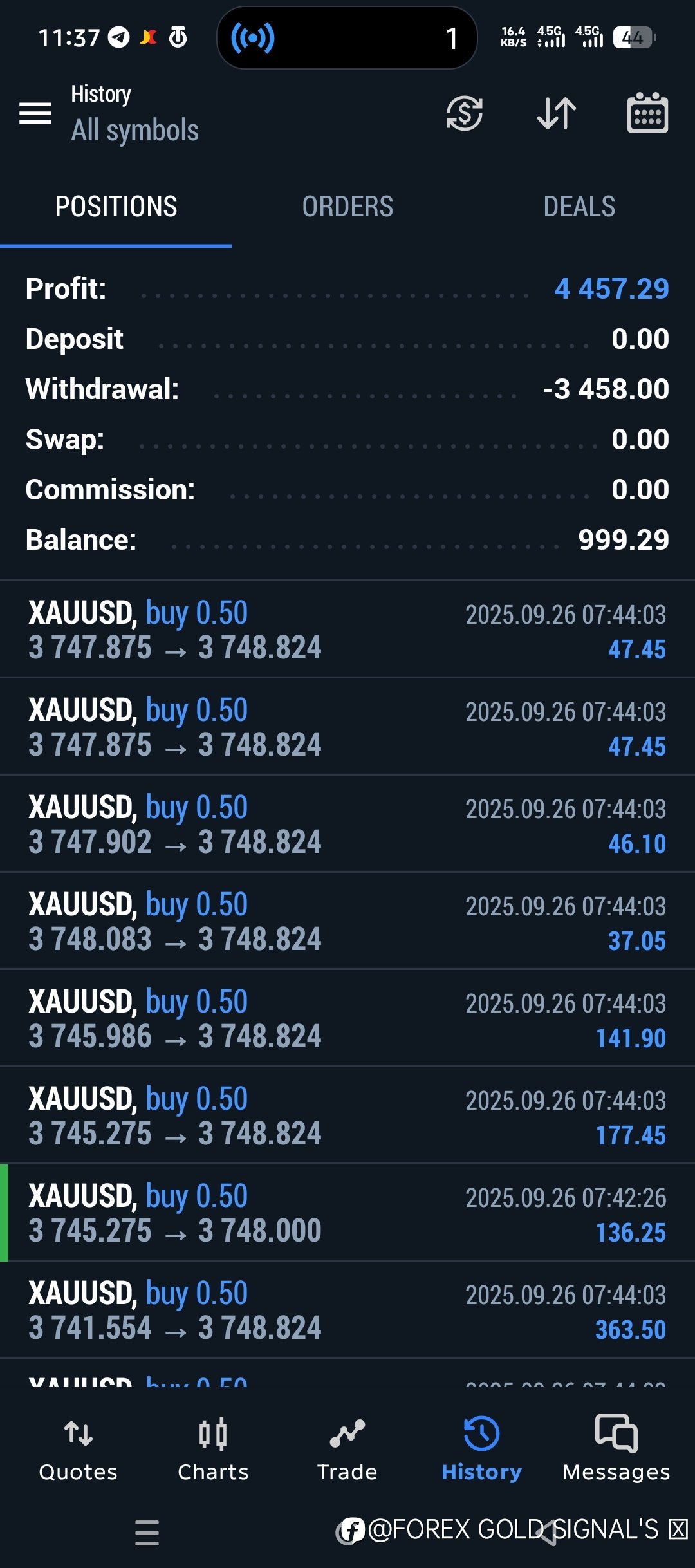Open the position with profit 177.45

coord(347,1115)
